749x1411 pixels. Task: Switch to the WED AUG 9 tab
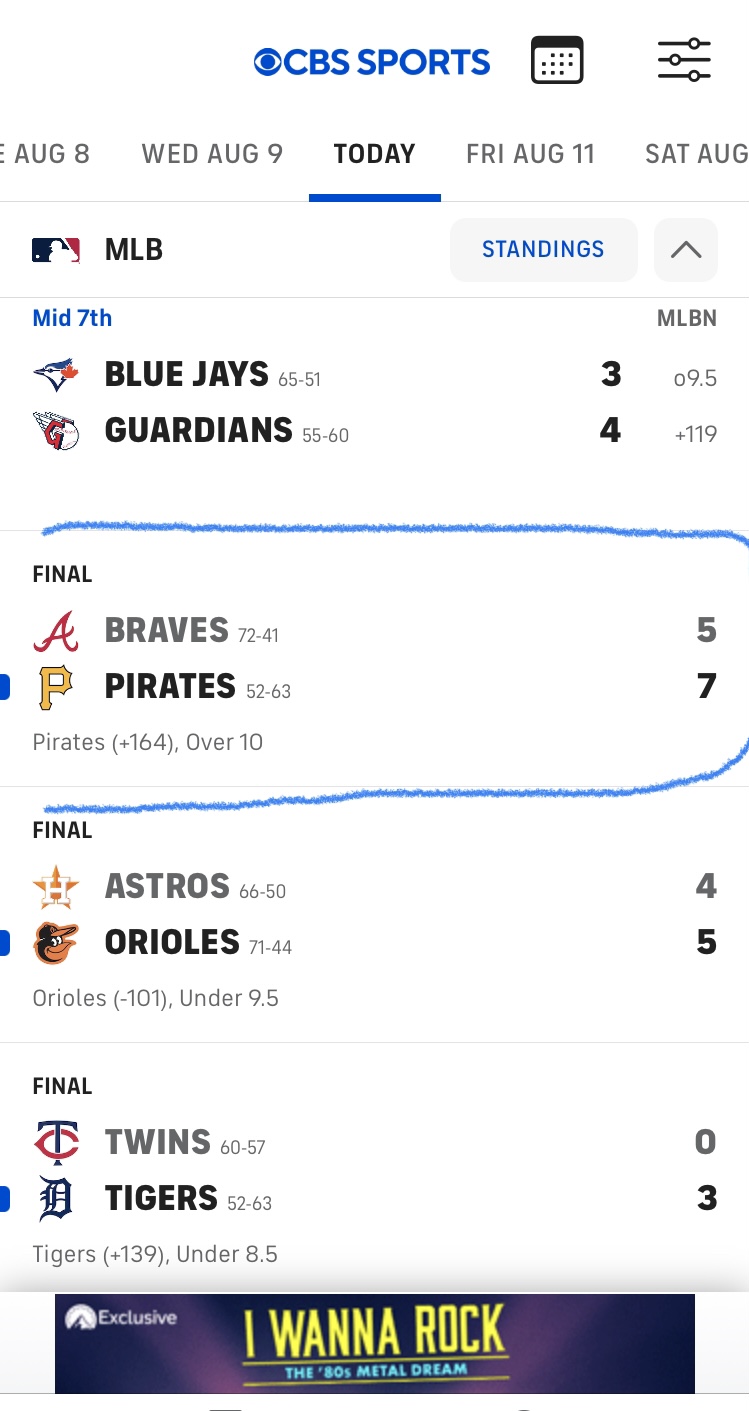[x=212, y=154]
